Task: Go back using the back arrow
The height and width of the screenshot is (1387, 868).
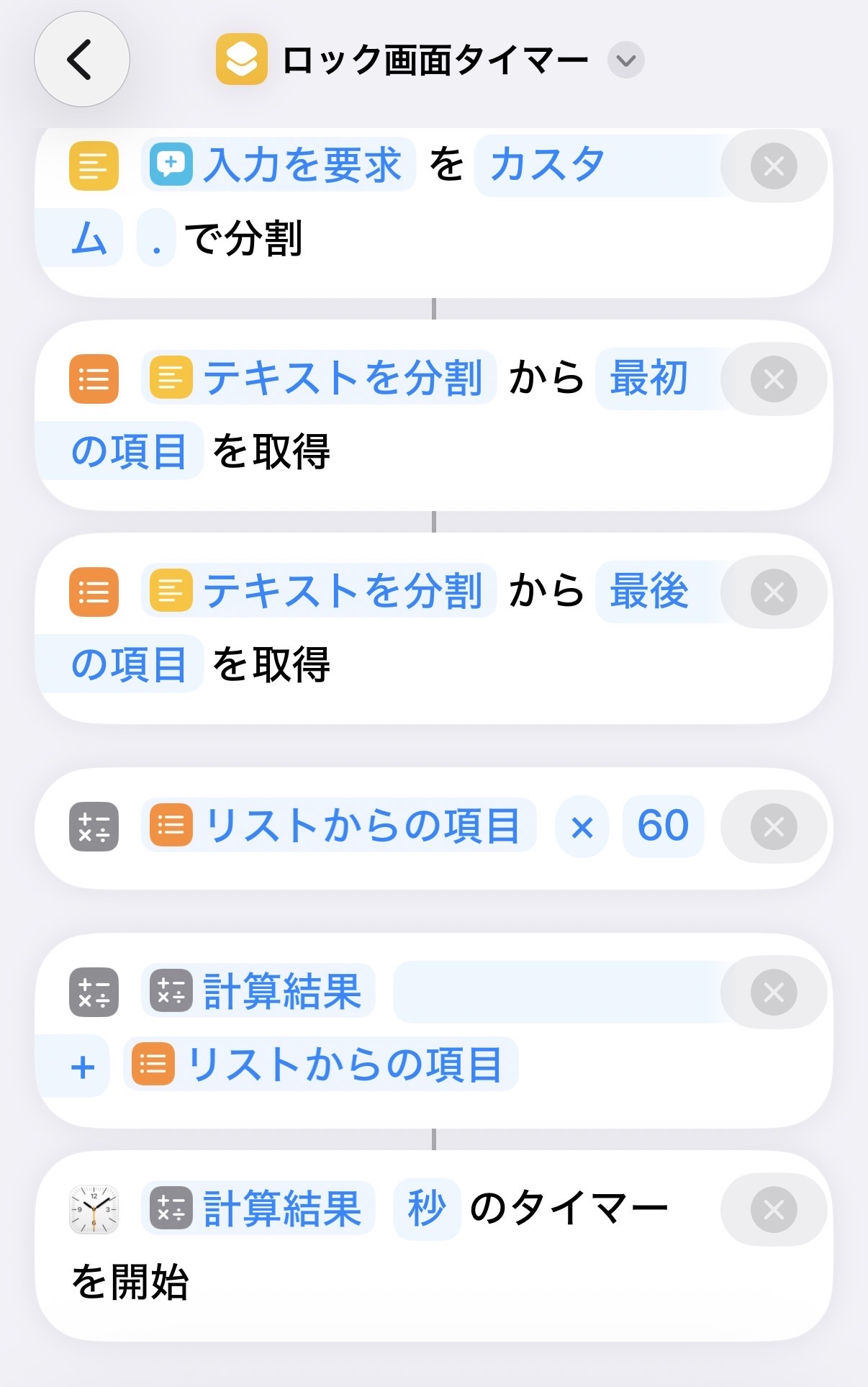Action: click(82, 60)
